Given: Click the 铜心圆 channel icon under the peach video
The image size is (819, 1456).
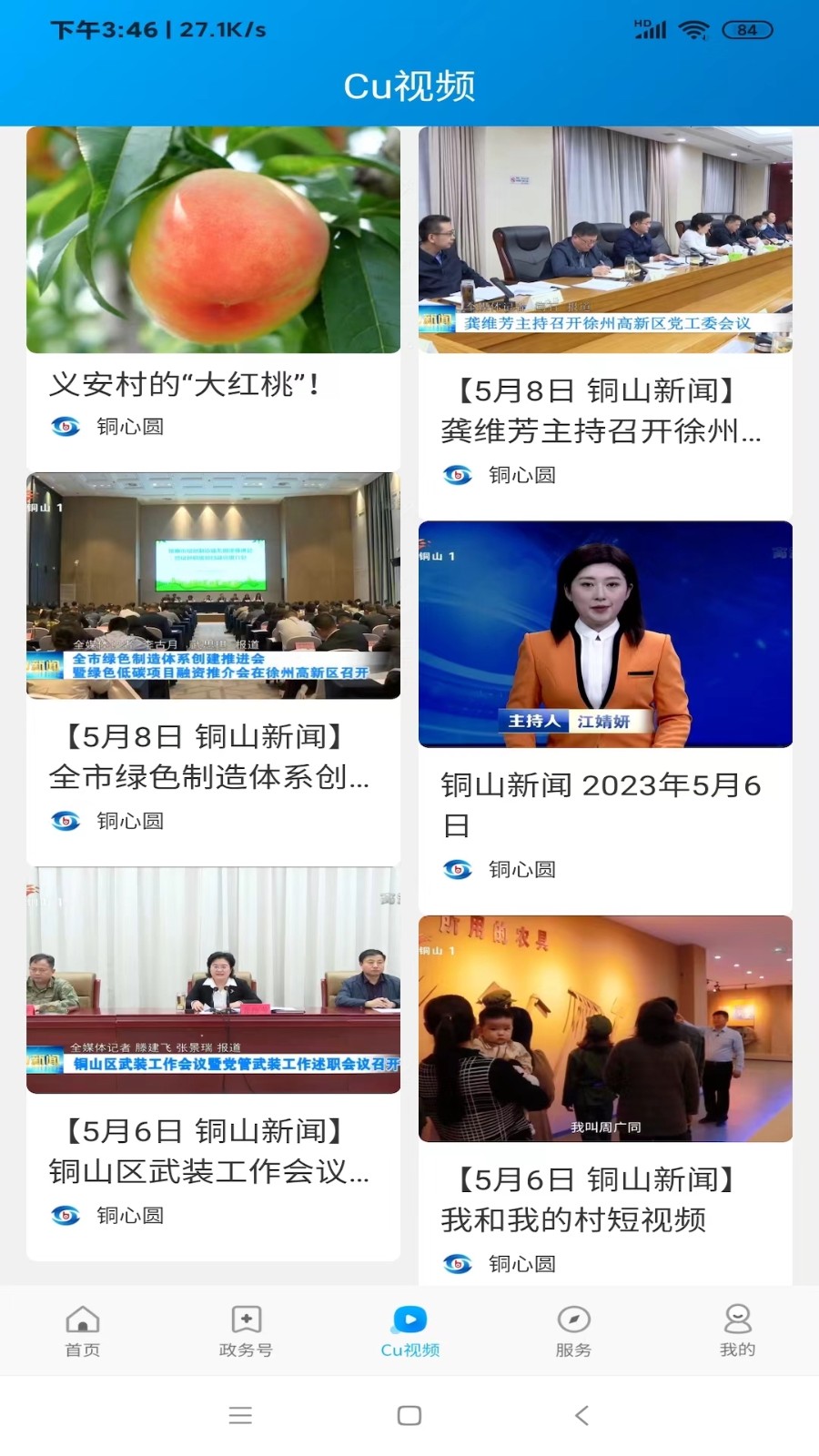Looking at the screenshot, I should coord(63,425).
